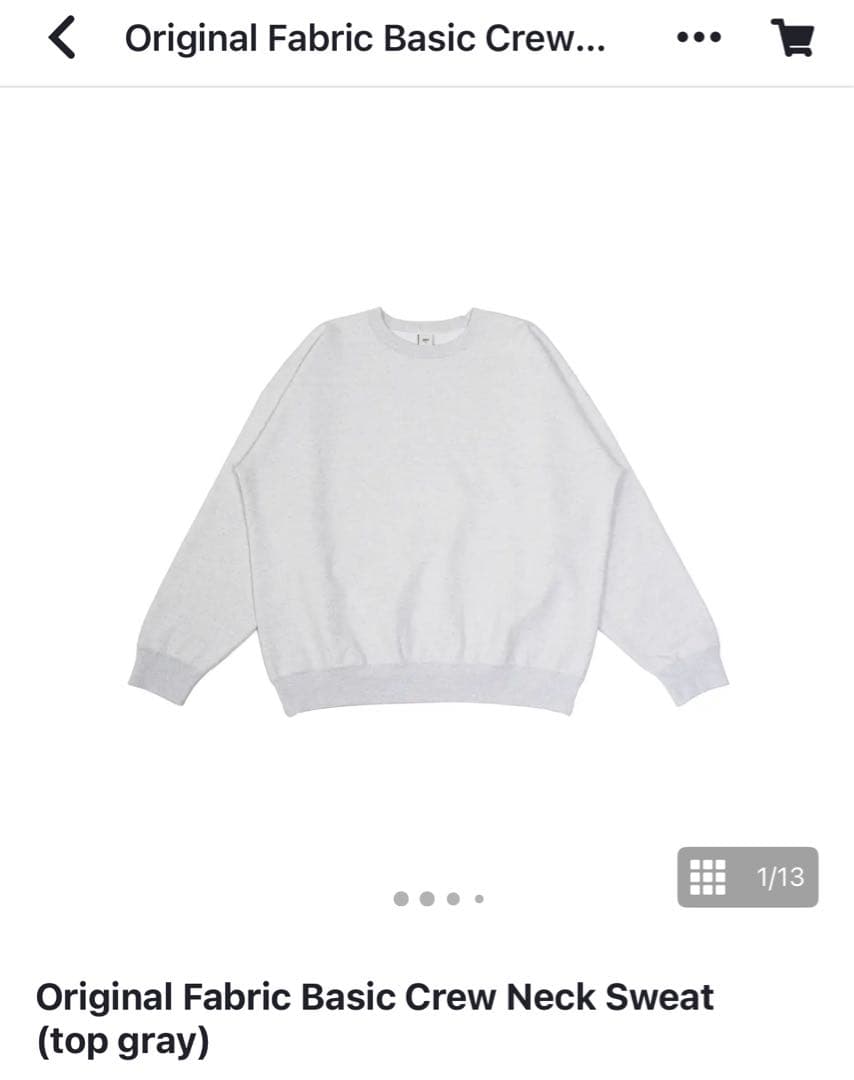Open the three-dot overflow menu
This screenshot has height=1080, width=854.
point(698,39)
